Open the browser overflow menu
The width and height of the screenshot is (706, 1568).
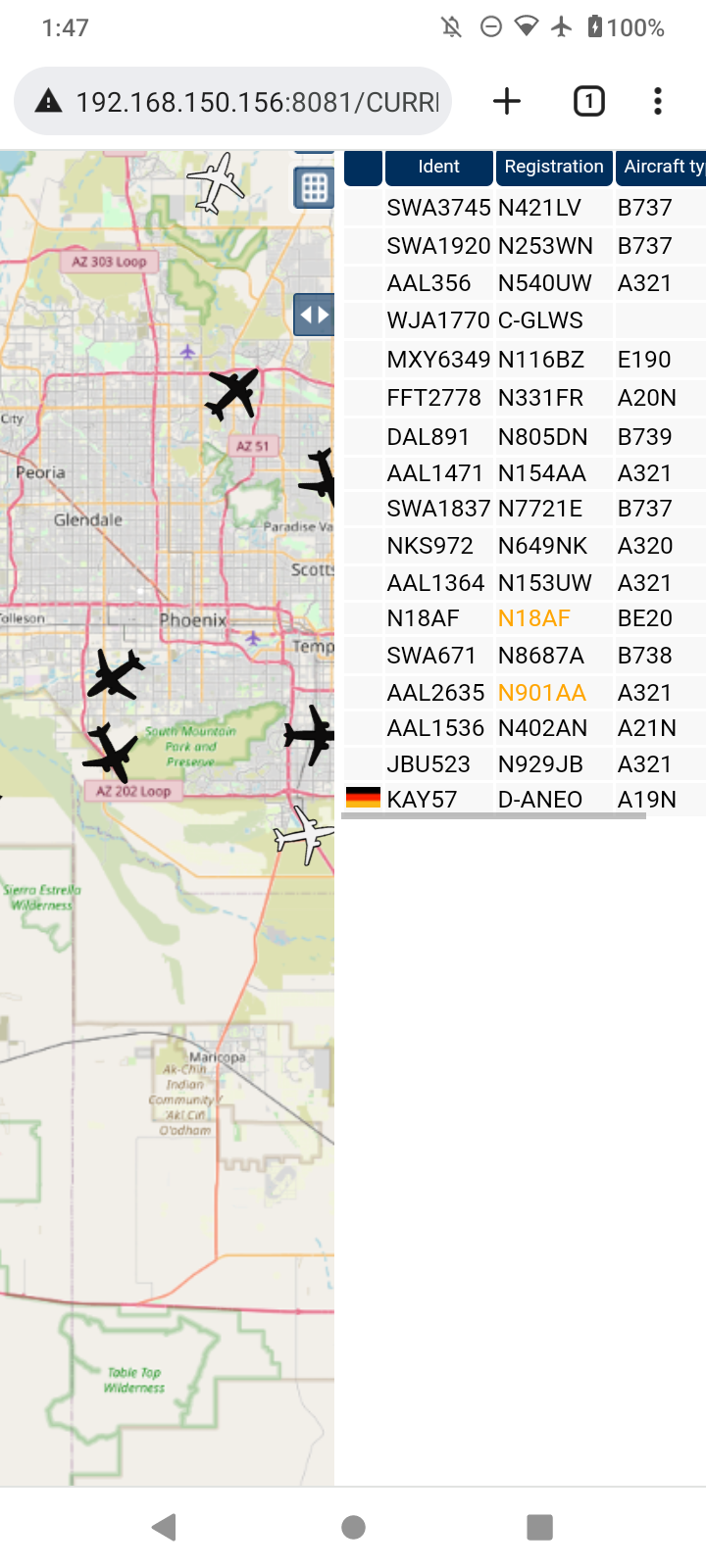click(x=658, y=101)
